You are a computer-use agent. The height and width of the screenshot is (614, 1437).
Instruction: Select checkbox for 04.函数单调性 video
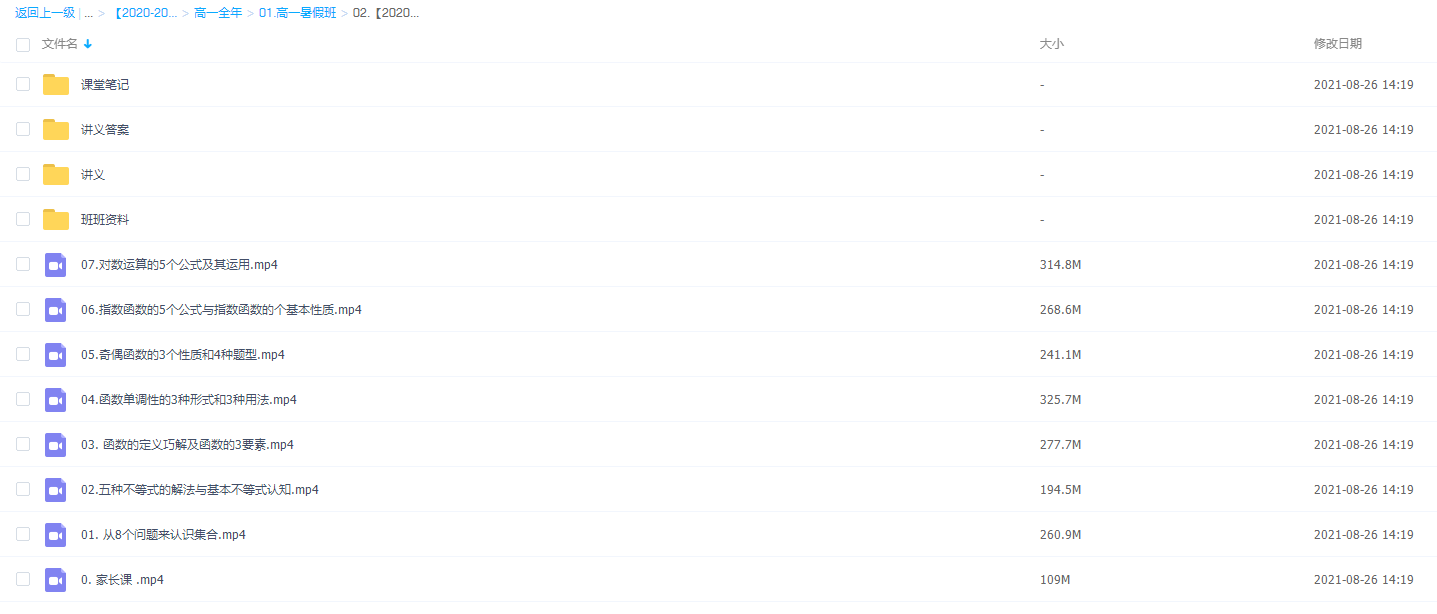coord(23,399)
